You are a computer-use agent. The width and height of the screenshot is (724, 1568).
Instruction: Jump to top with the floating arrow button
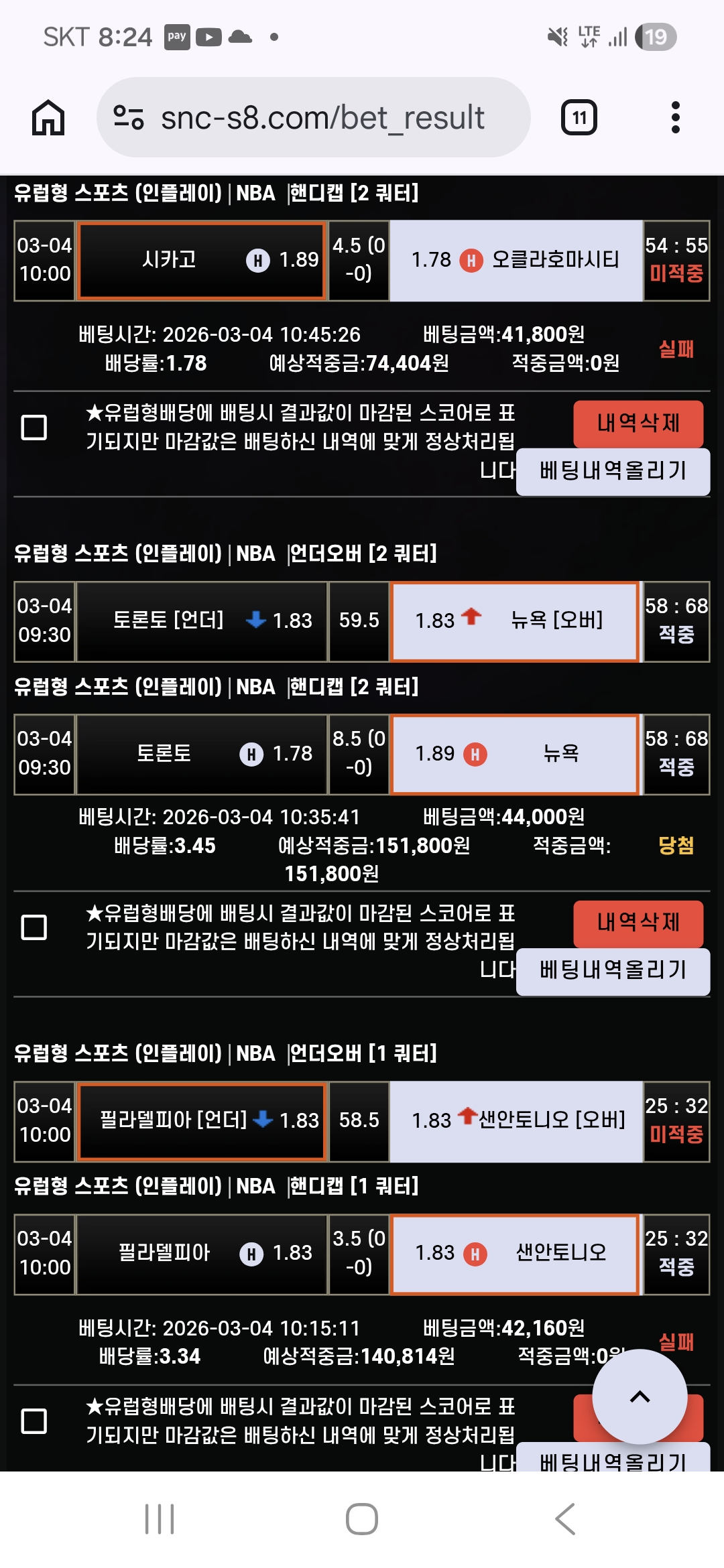pos(640,1396)
